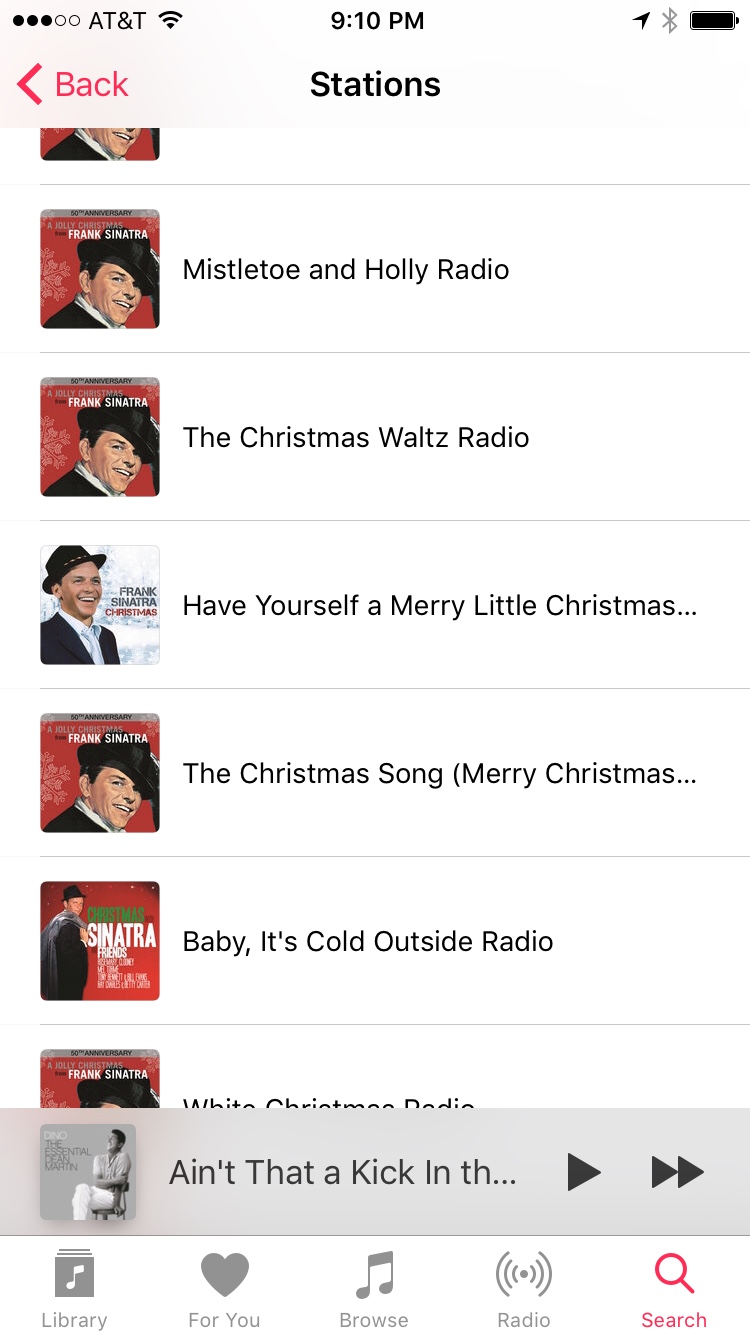Go back from the Stations list
The height and width of the screenshot is (1334, 750).
coord(73,85)
